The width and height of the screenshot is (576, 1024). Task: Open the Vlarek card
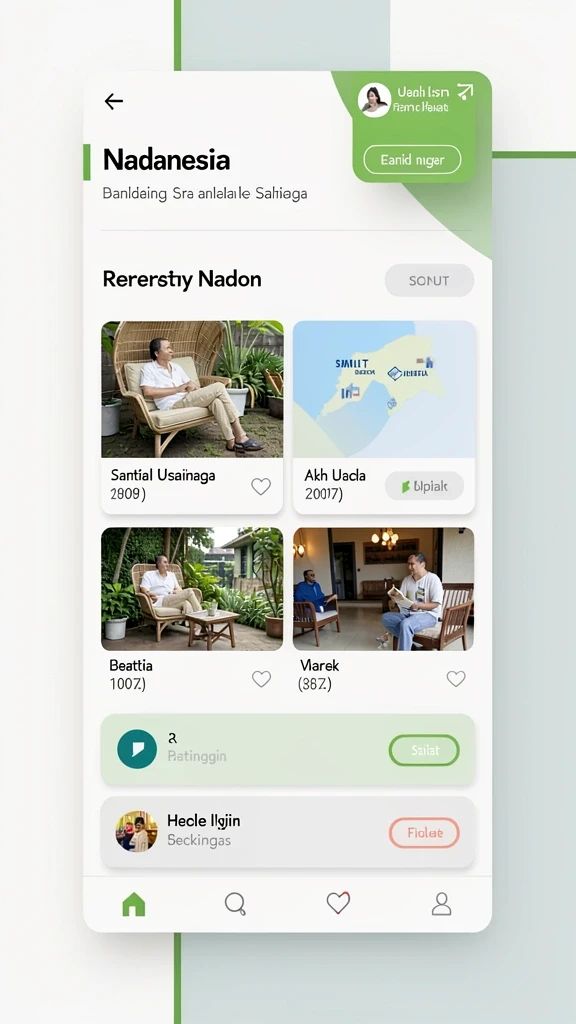pyautogui.click(x=384, y=612)
